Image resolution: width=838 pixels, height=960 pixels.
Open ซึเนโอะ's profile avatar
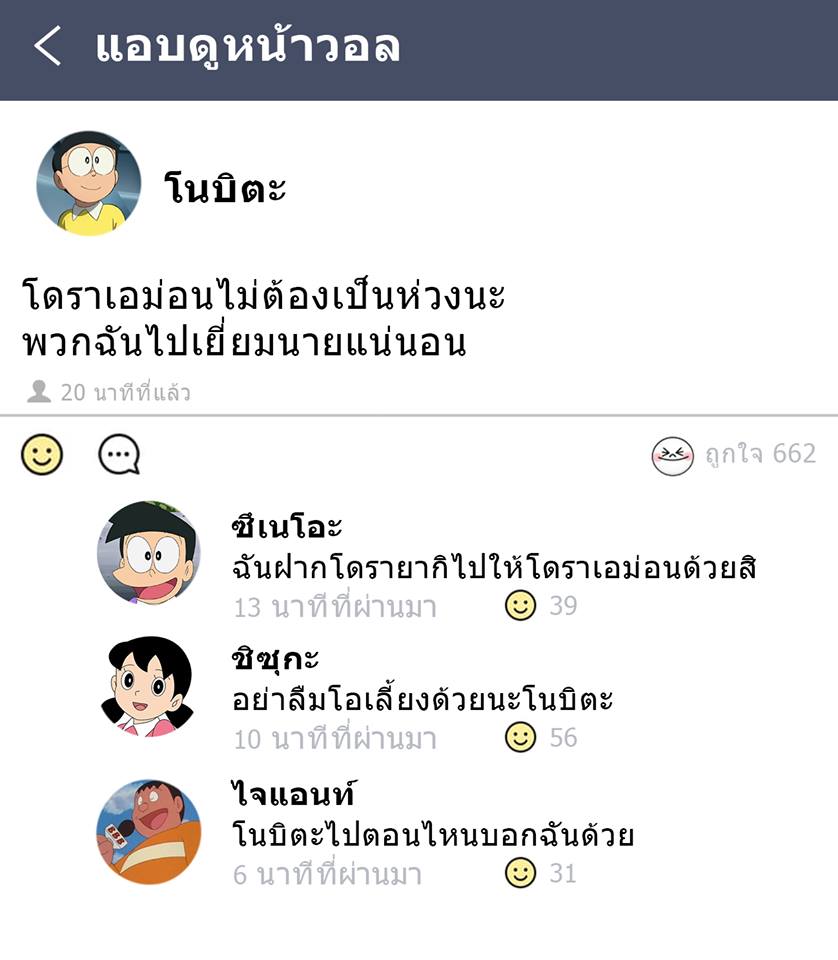pos(149,553)
